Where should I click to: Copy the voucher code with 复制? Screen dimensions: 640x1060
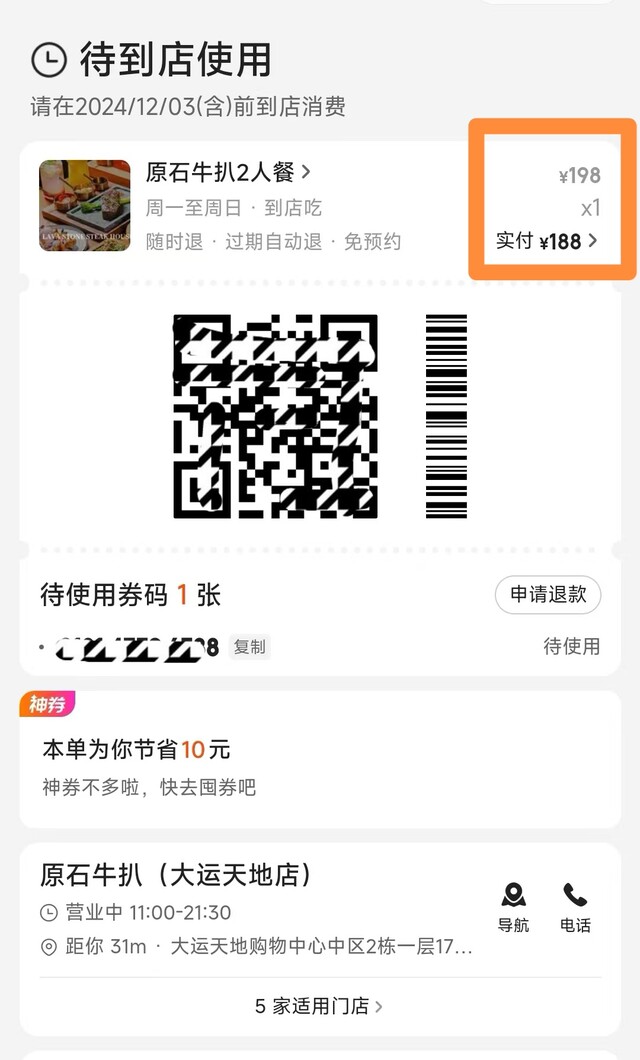coord(250,647)
